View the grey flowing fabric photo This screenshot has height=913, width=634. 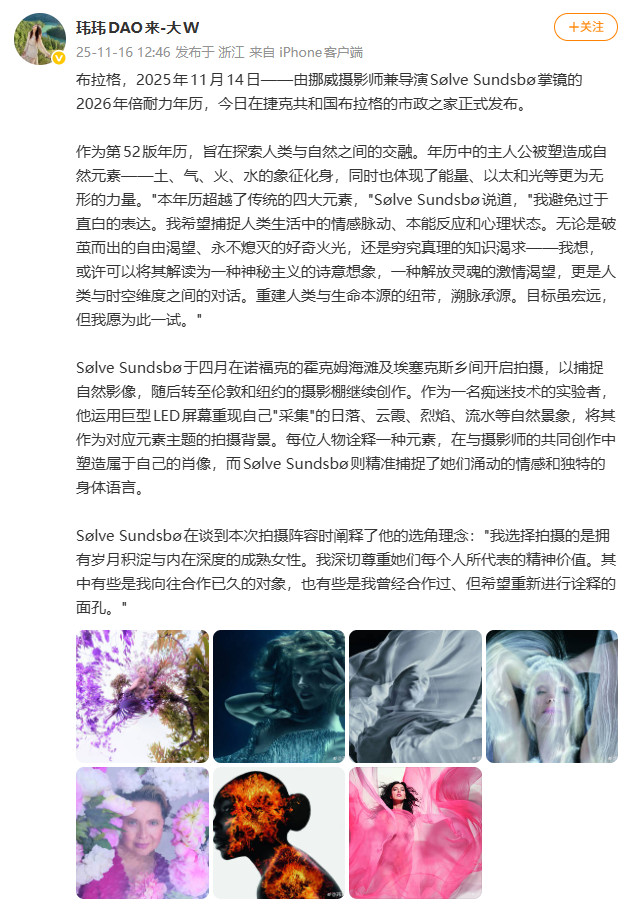pos(415,696)
